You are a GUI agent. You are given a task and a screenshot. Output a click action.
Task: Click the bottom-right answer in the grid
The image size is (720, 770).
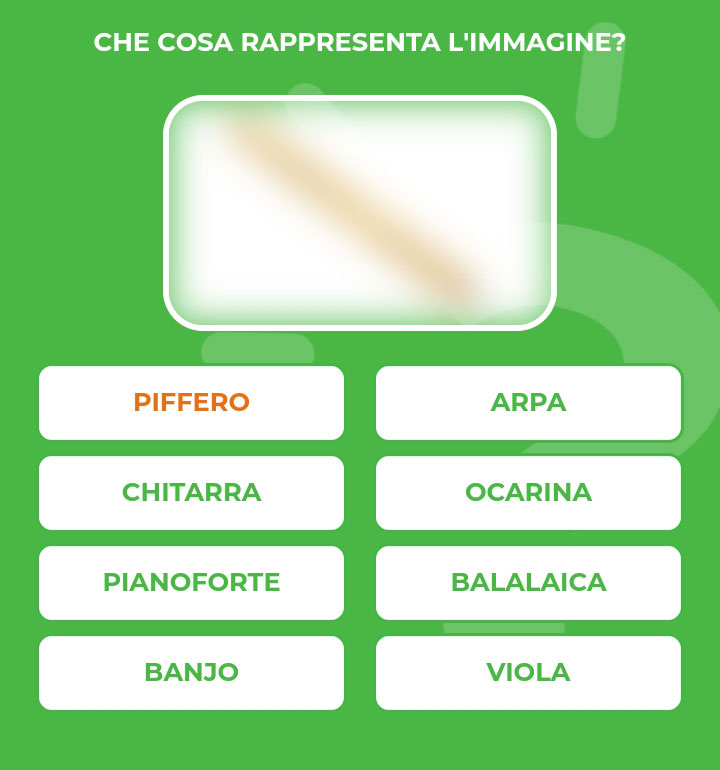pyautogui.click(x=528, y=673)
